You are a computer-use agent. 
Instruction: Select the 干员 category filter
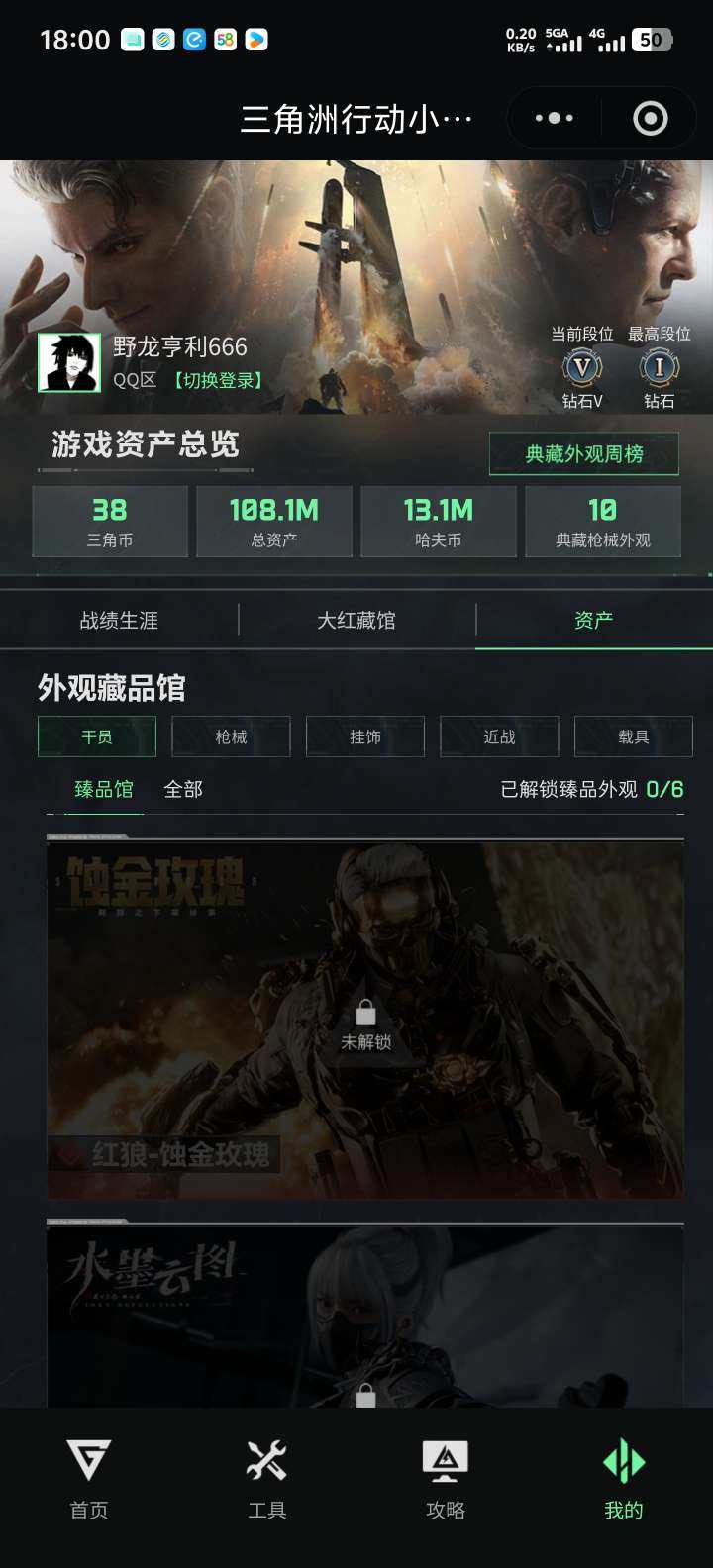point(96,736)
